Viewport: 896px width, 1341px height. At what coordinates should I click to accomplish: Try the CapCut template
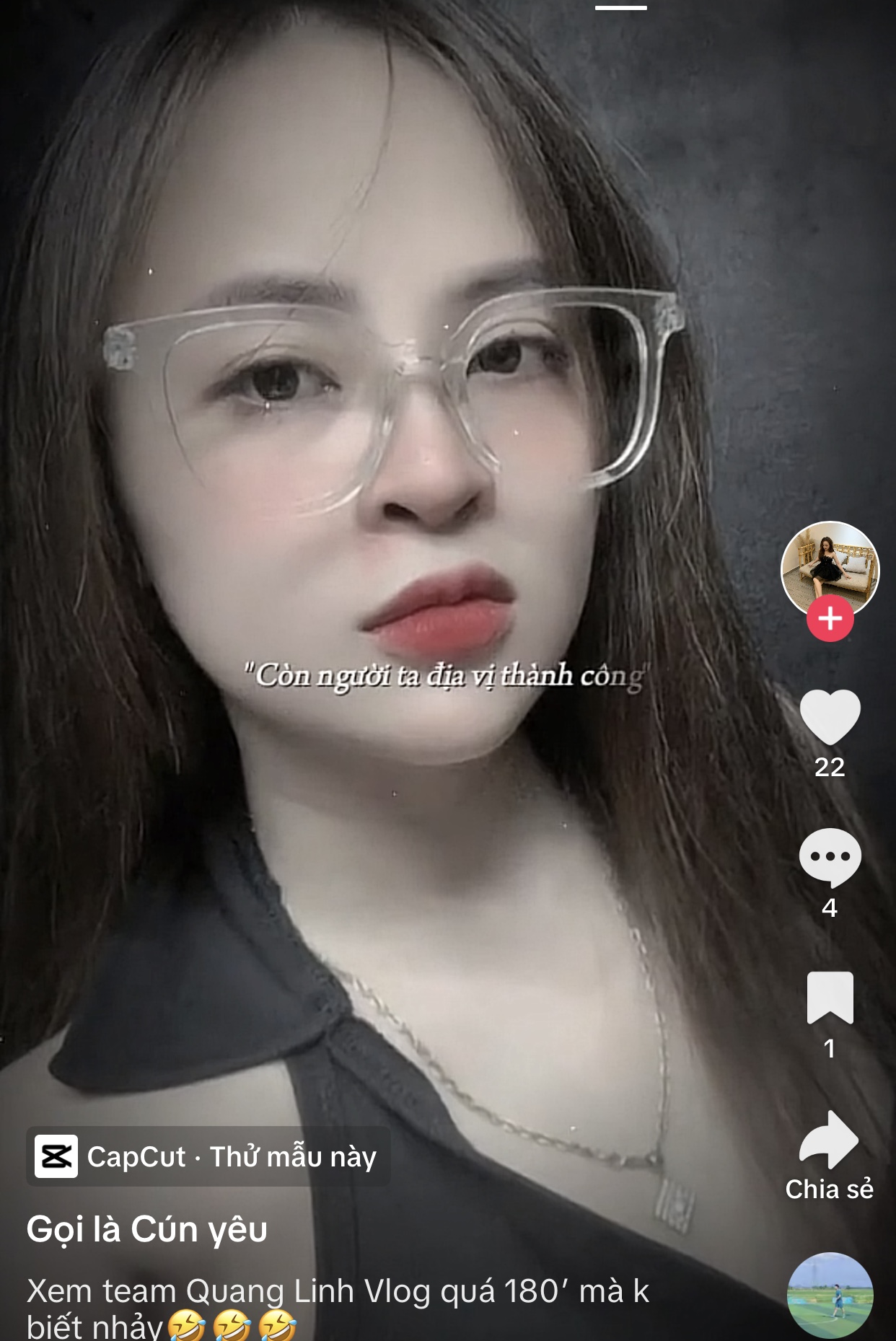tap(208, 1156)
